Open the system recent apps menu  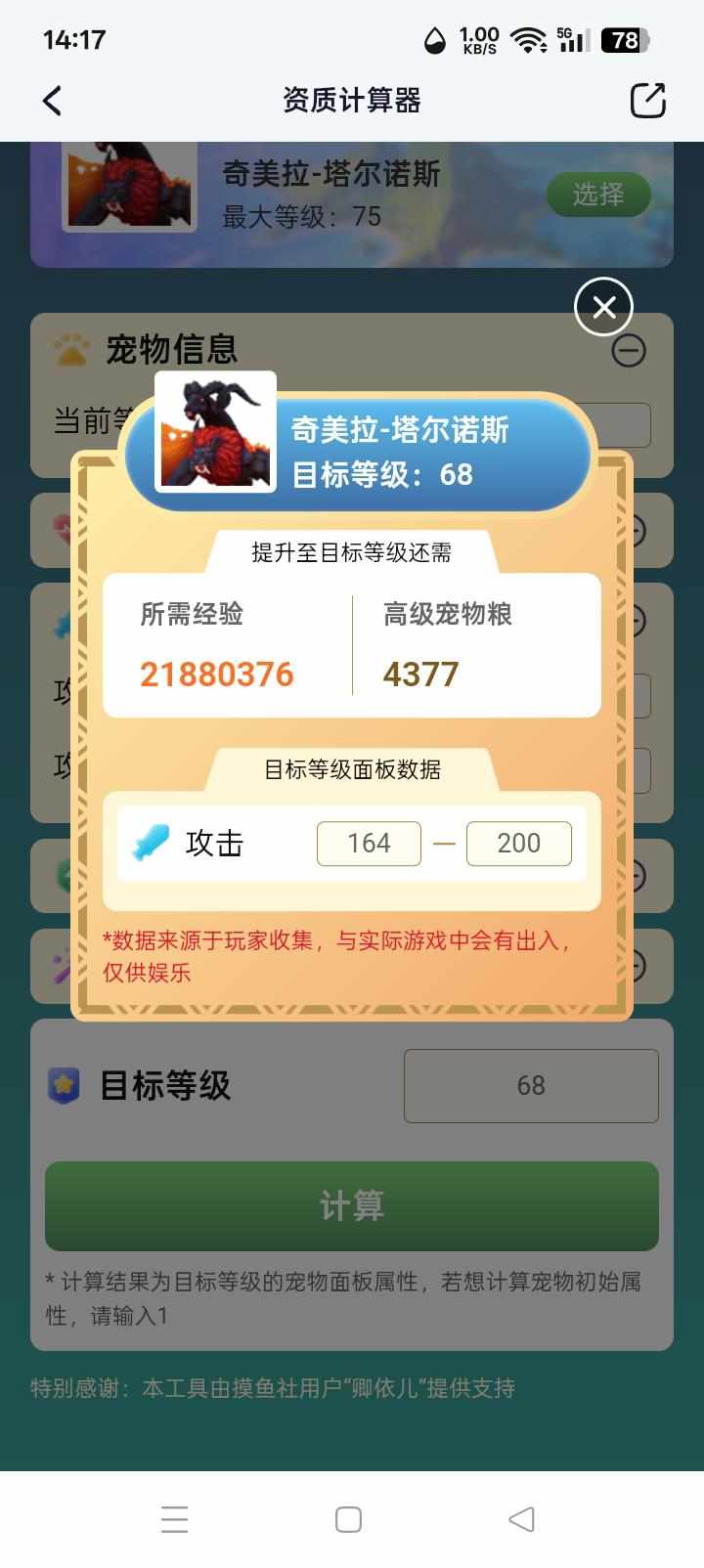pos(175,1519)
